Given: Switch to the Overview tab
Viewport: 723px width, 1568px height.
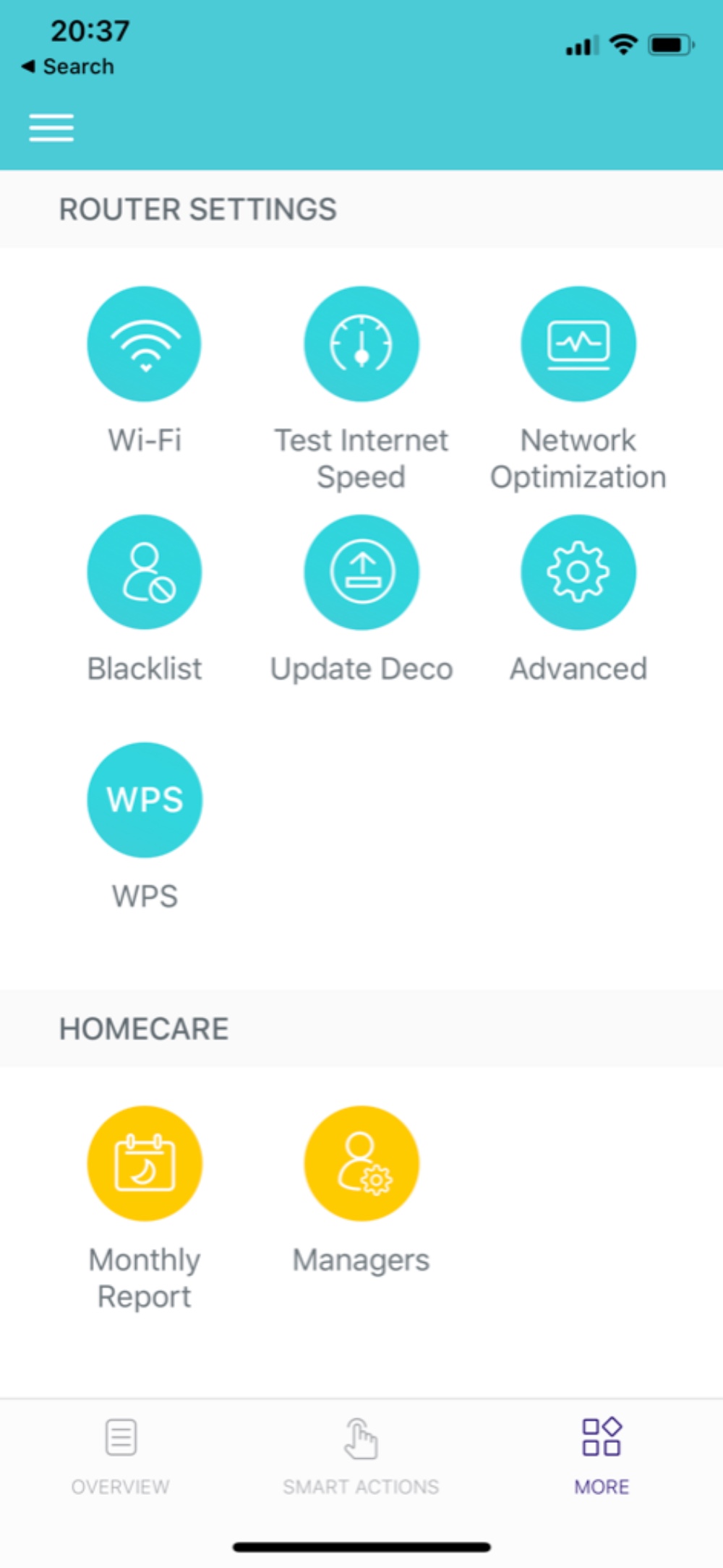Looking at the screenshot, I should pos(120,1455).
